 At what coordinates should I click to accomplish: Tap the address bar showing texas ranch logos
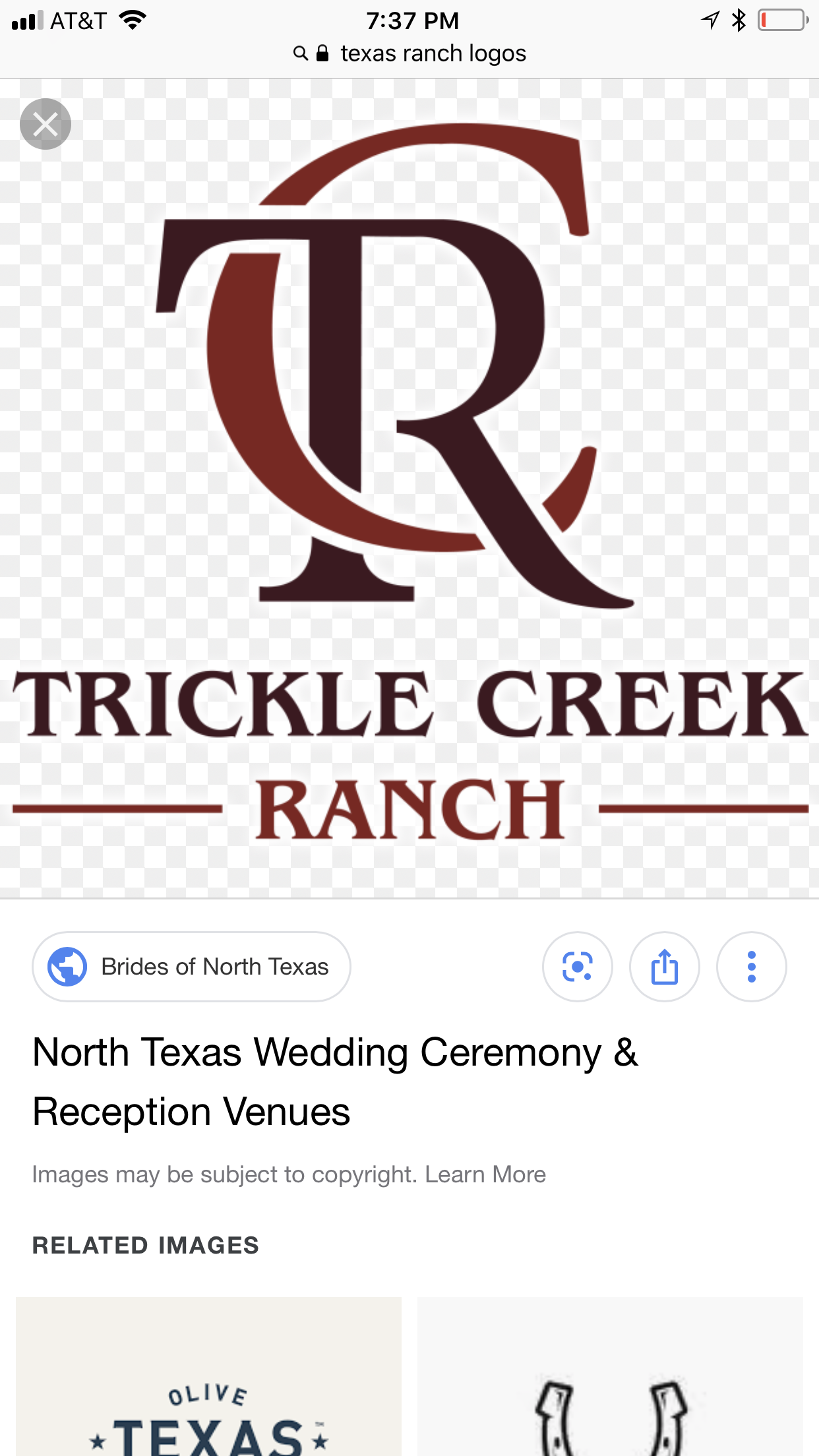[x=410, y=53]
